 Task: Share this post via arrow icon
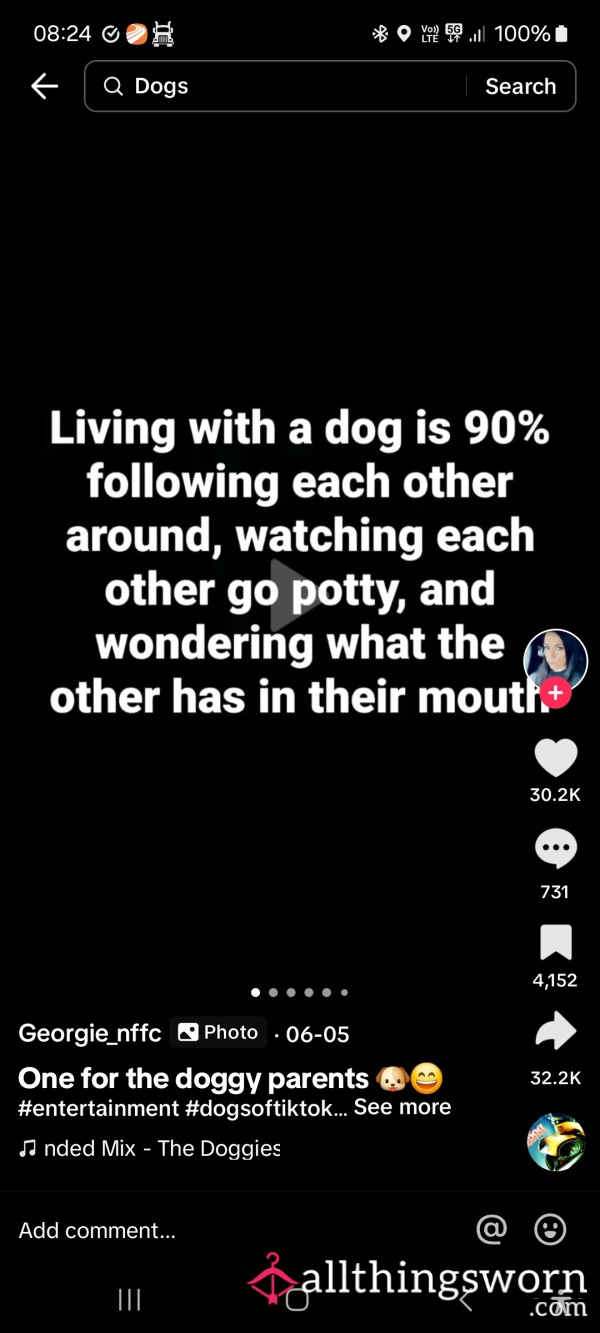(x=556, y=1032)
